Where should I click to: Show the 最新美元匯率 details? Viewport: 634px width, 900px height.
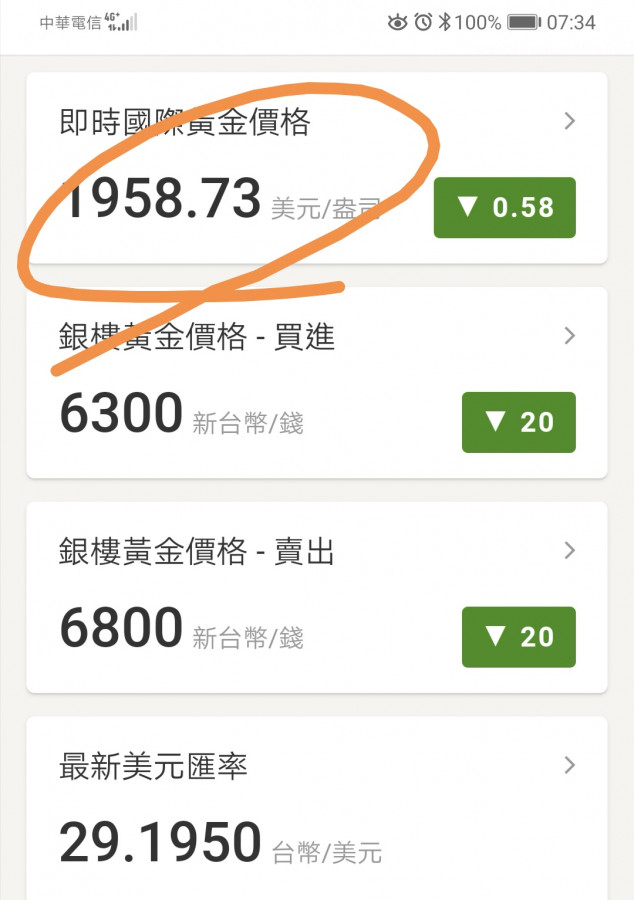316,810
